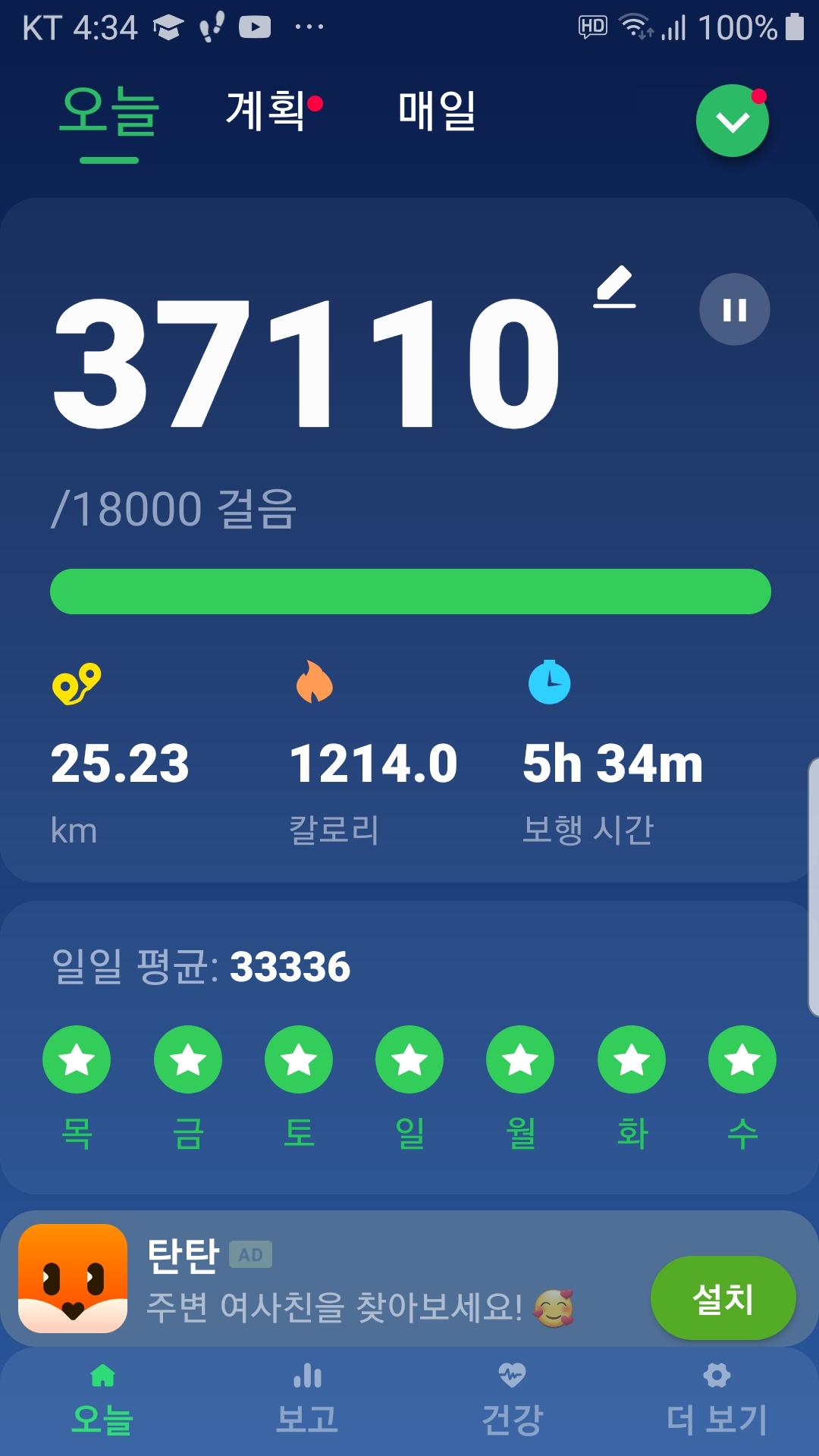Pause step counting
This screenshot has height=1456, width=819.
[x=734, y=309]
